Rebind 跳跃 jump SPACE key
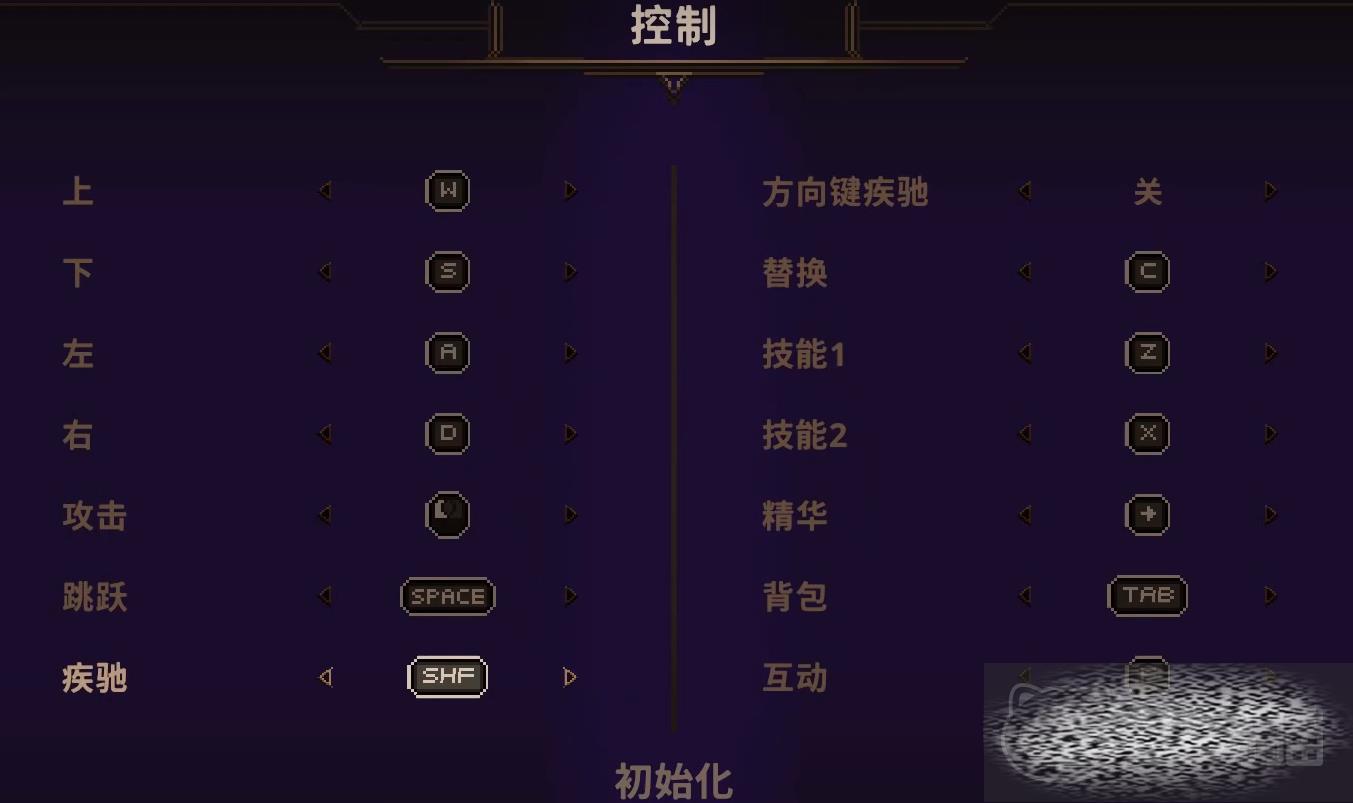 [447, 596]
